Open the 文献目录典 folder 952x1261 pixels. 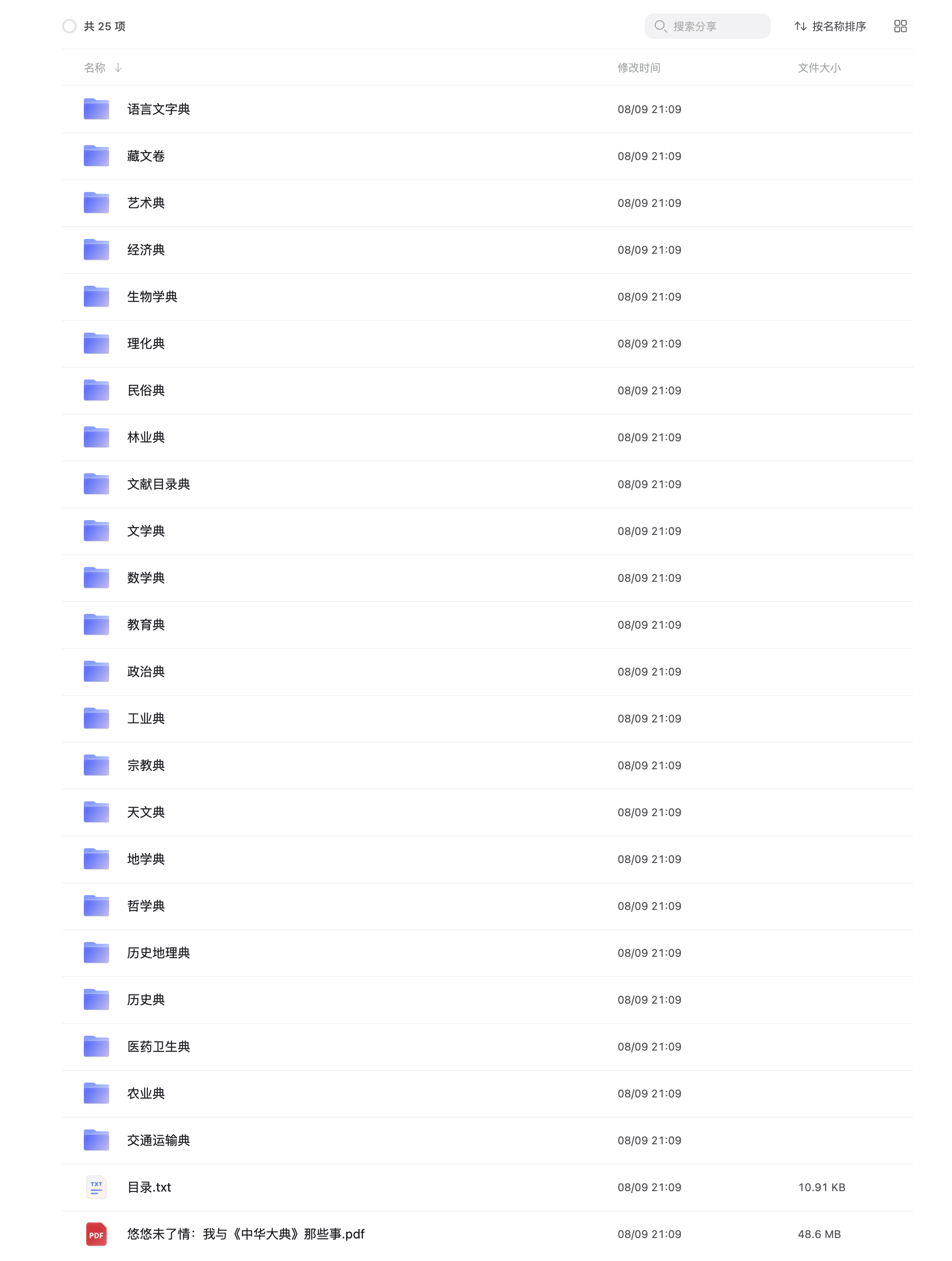coord(159,484)
